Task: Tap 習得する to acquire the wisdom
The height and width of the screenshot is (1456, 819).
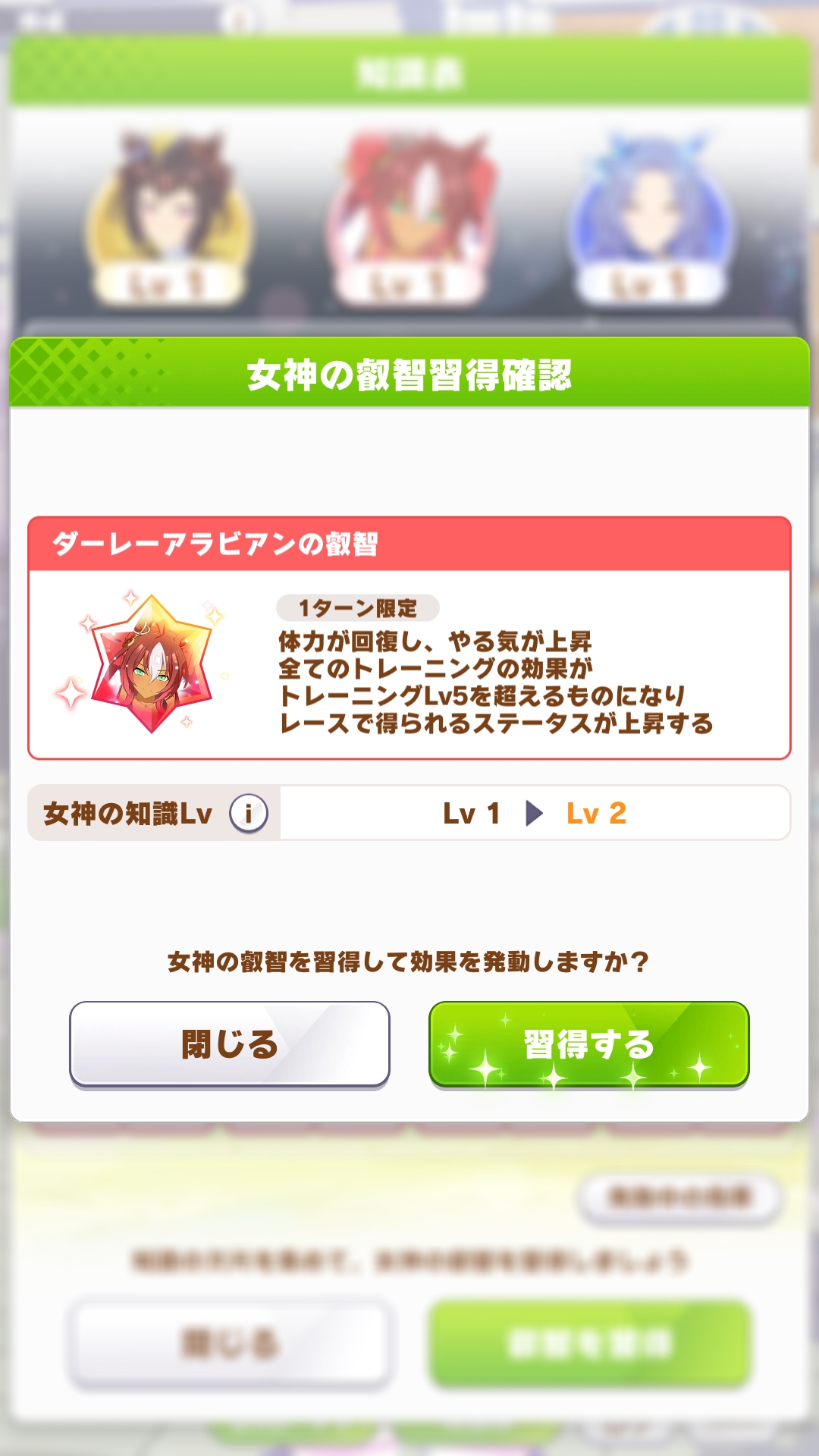Action: click(x=589, y=1044)
